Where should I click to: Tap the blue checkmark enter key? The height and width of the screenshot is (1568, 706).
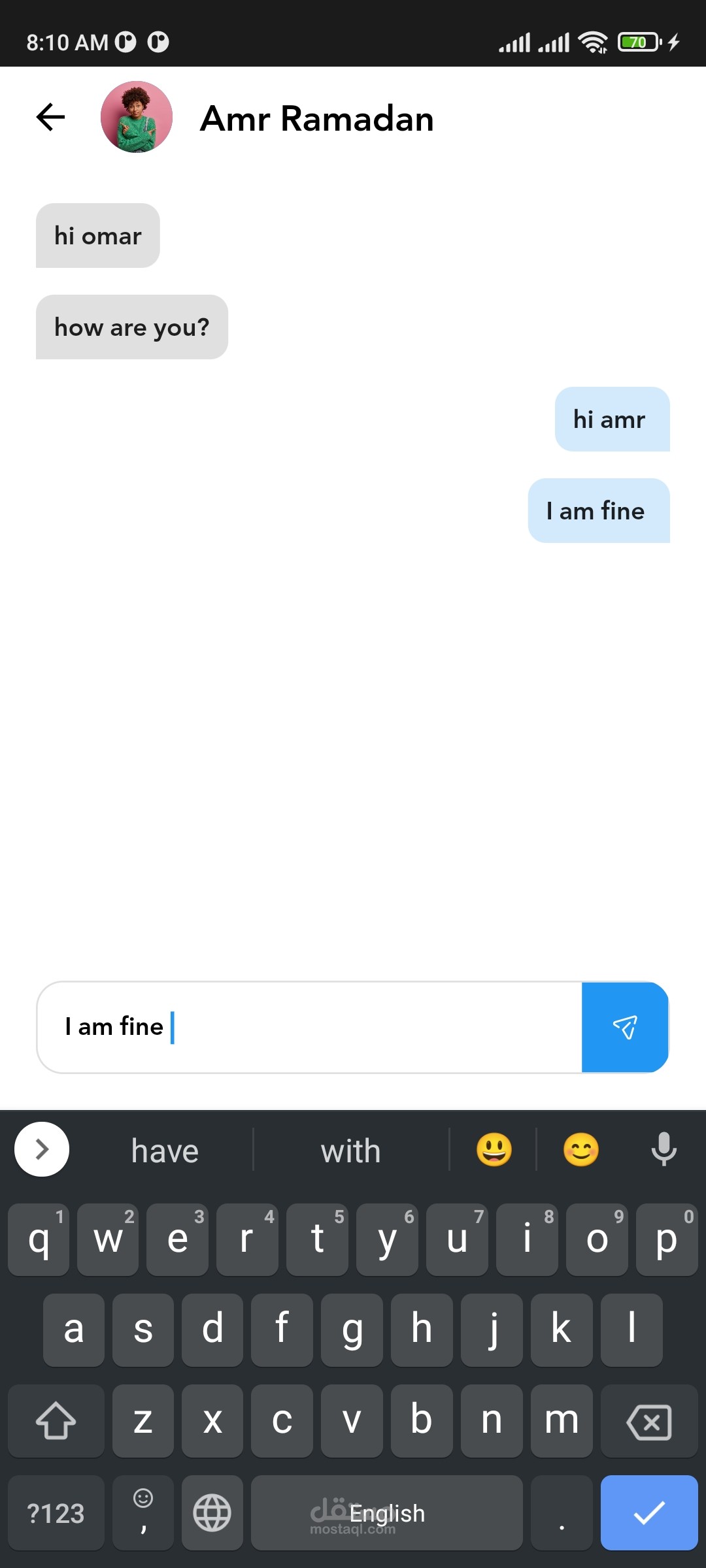coord(649,1513)
